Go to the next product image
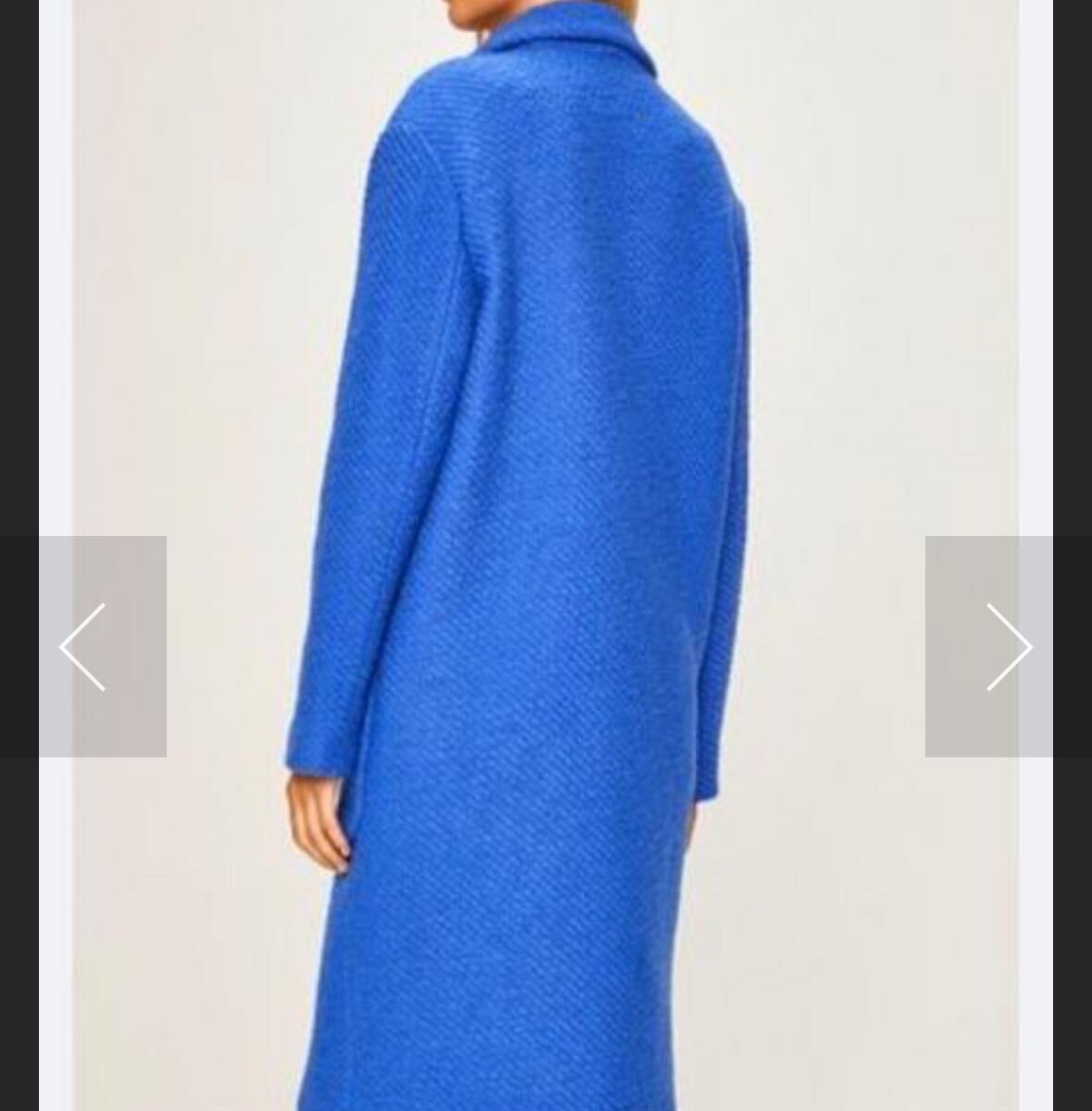 point(1008,646)
